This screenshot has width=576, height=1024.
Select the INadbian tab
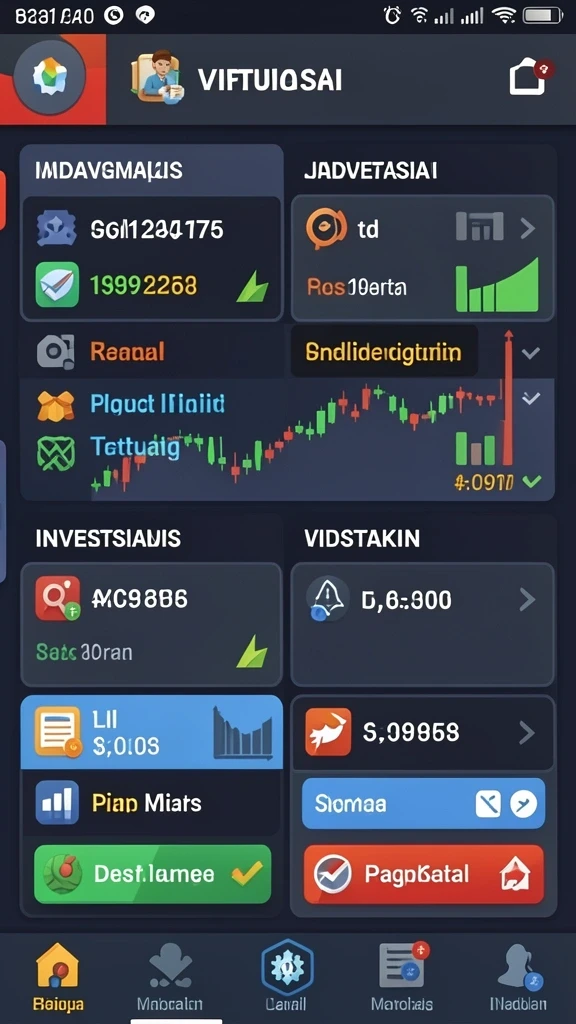518,976
